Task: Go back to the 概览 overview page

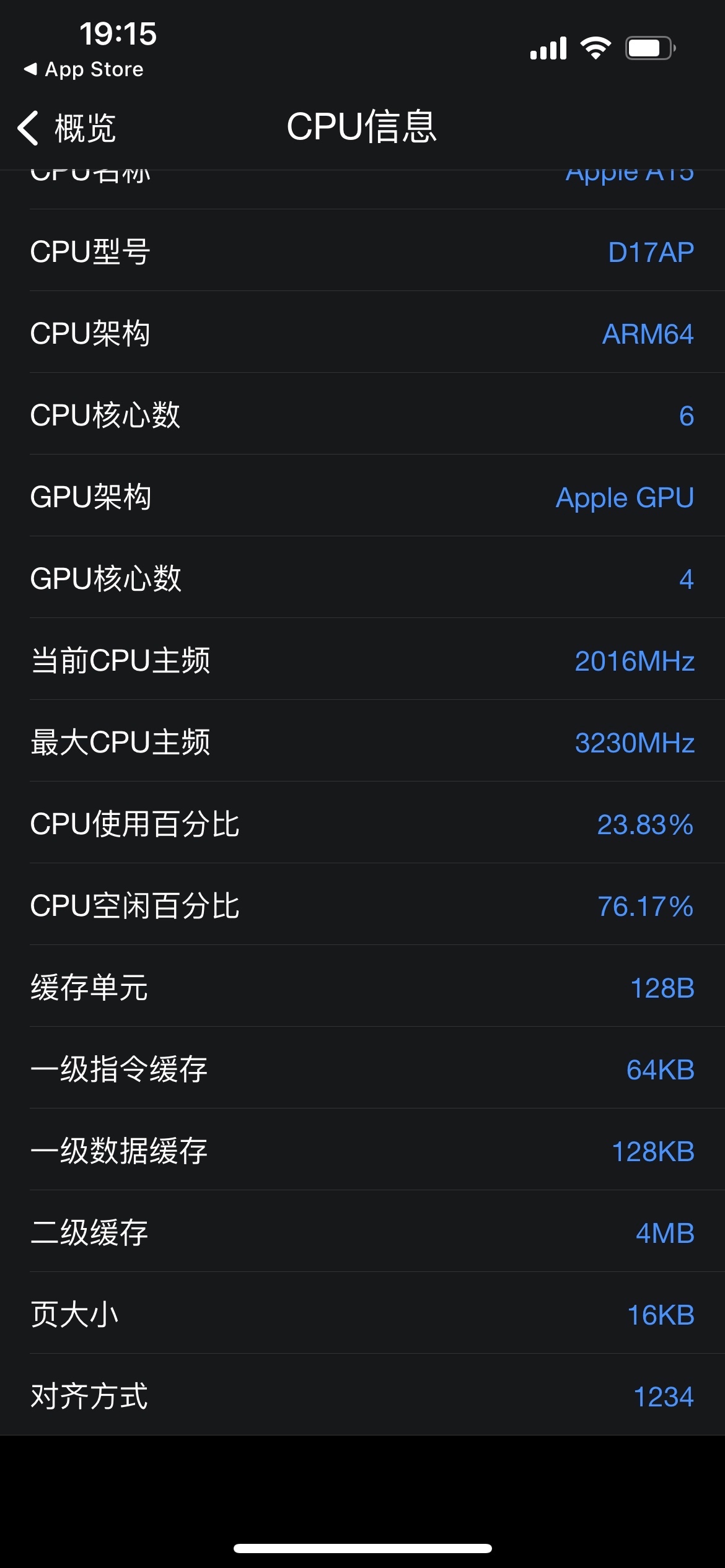Action: coord(67,128)
